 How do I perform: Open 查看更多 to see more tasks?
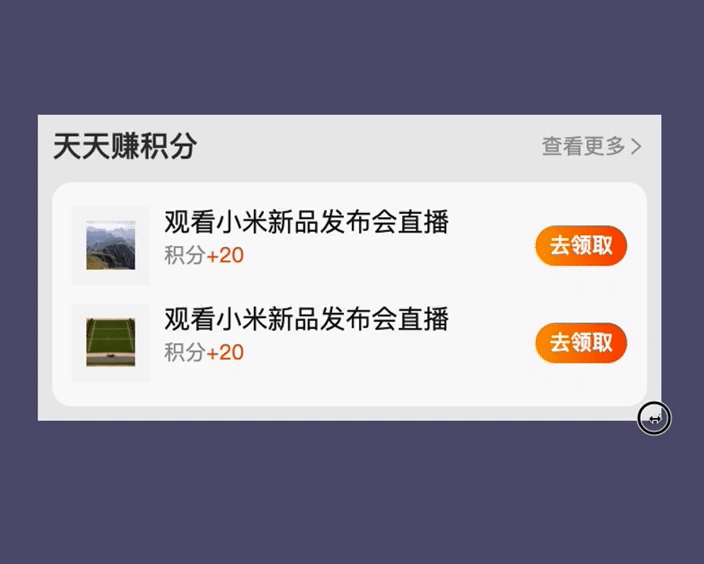point(591,146)
